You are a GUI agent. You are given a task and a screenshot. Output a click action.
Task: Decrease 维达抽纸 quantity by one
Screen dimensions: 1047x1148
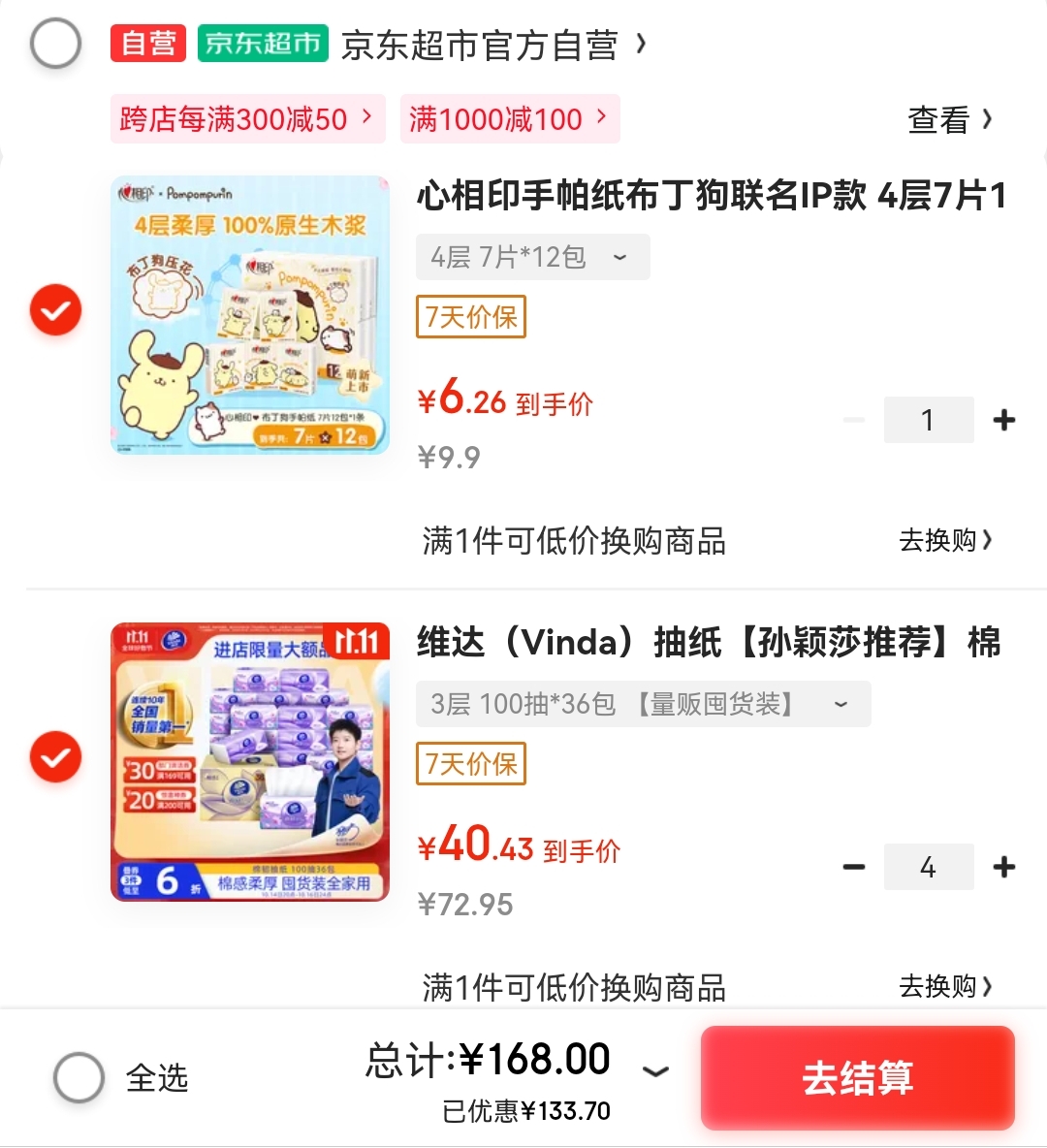(854, 867)
